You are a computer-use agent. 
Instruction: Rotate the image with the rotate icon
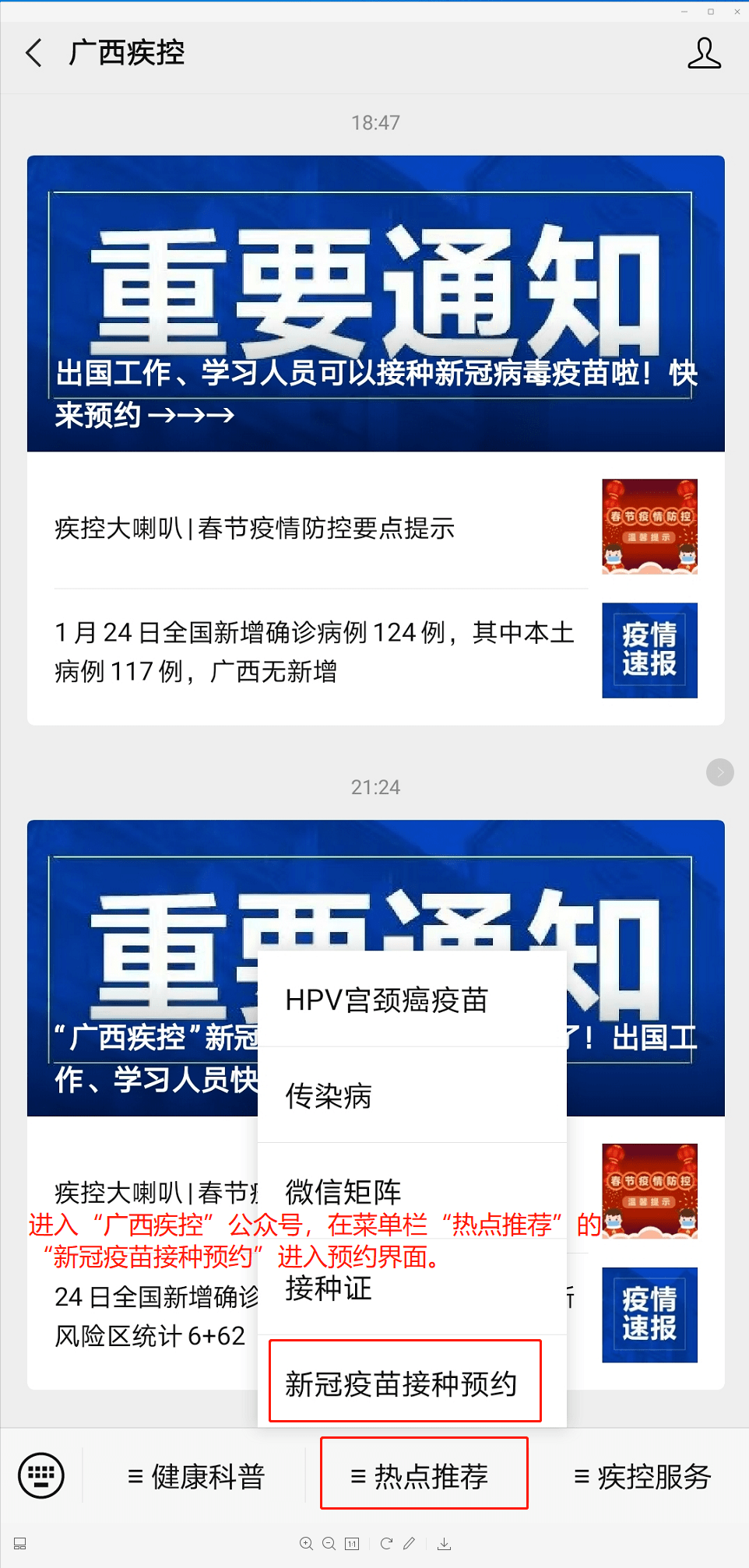pyautogui.click(x=386, y=1544)
